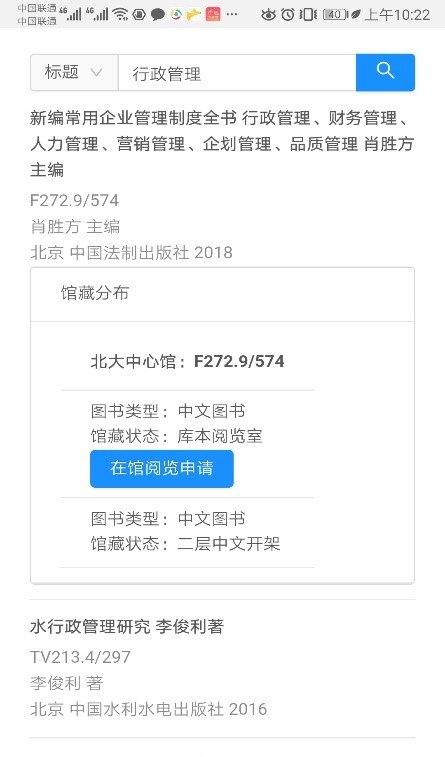The width and height of the screenshot is (445, 757).
Task: Tap 在馆阅览申请 to request in-library reading
Action: click(162, 468)
